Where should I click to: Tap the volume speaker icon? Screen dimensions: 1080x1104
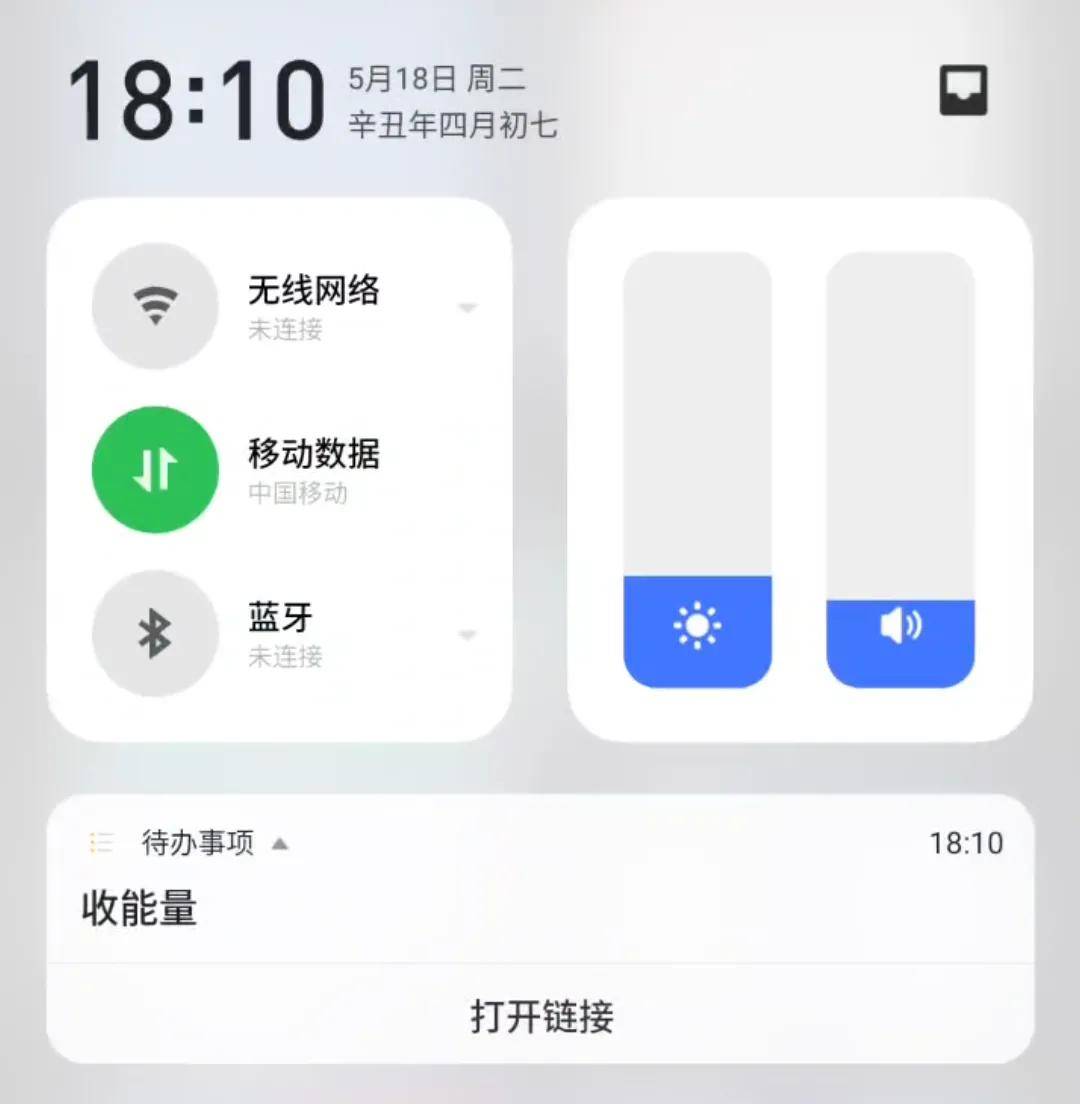click(x=900, y=625)
